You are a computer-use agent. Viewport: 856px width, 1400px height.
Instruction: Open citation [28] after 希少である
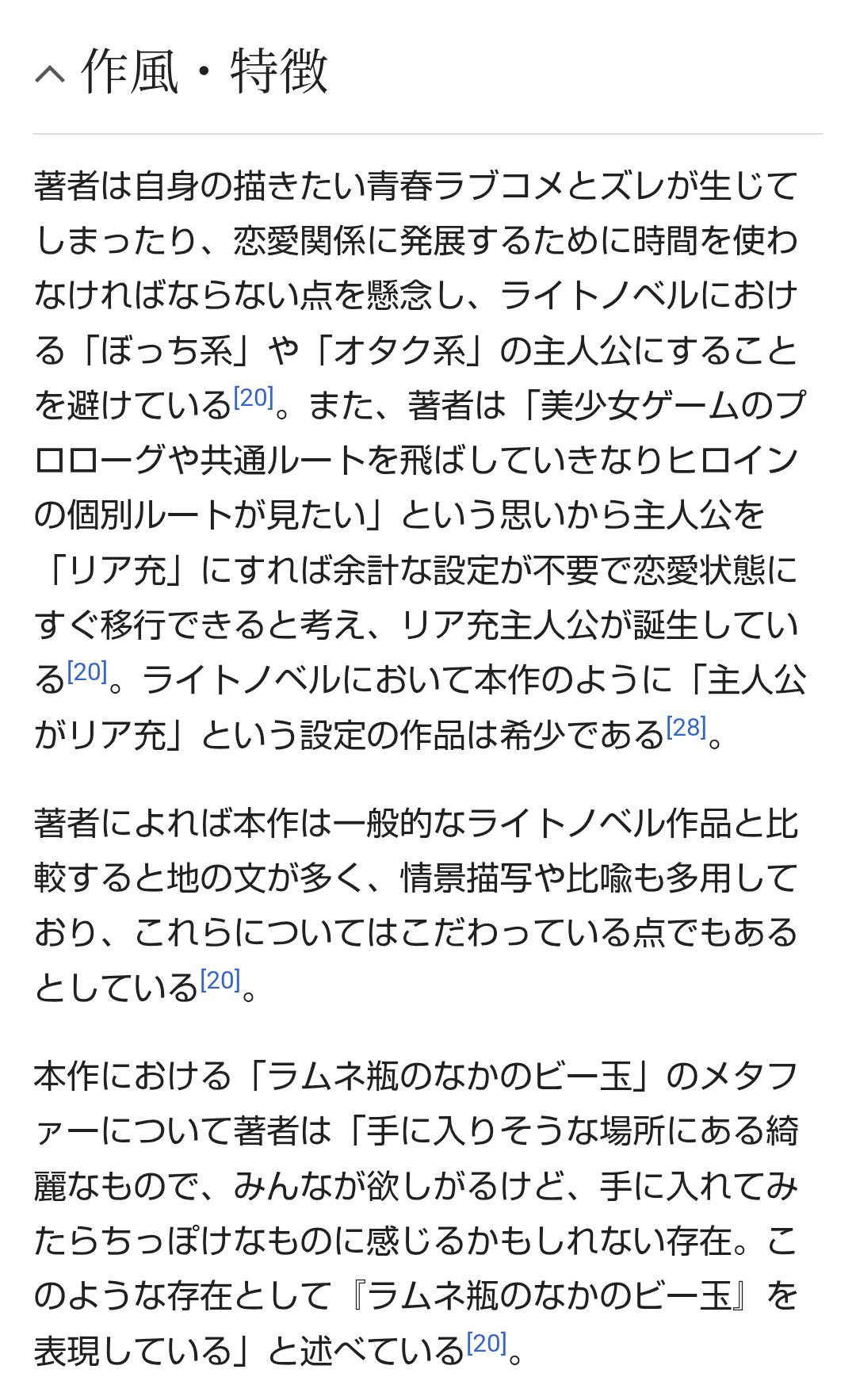[x=686, y=727]
